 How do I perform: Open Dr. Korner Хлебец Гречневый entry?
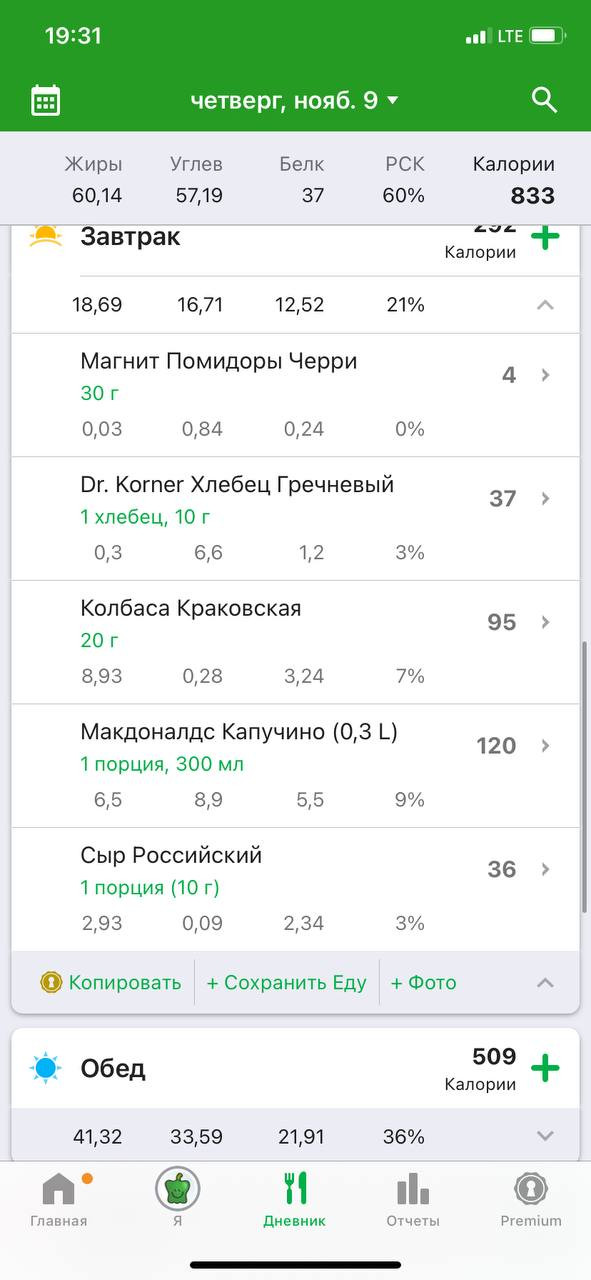296,519
